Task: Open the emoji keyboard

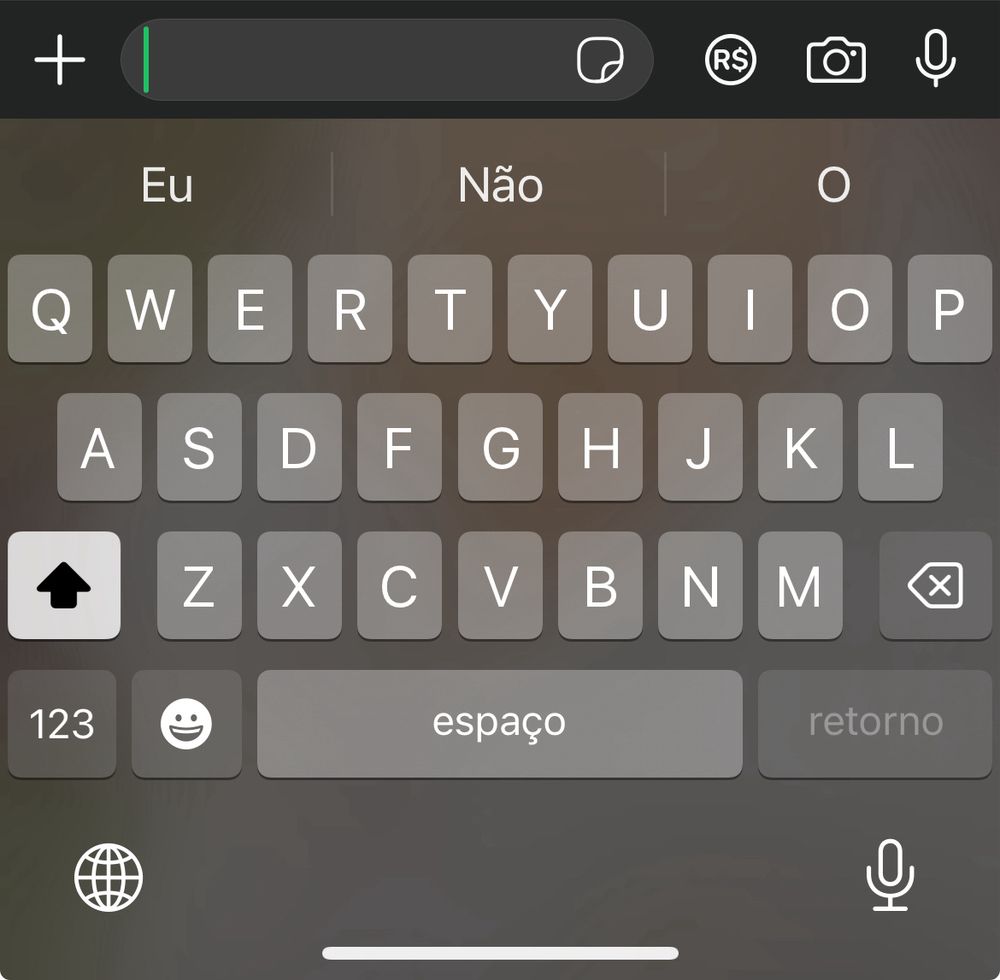Action: (187, 723)
